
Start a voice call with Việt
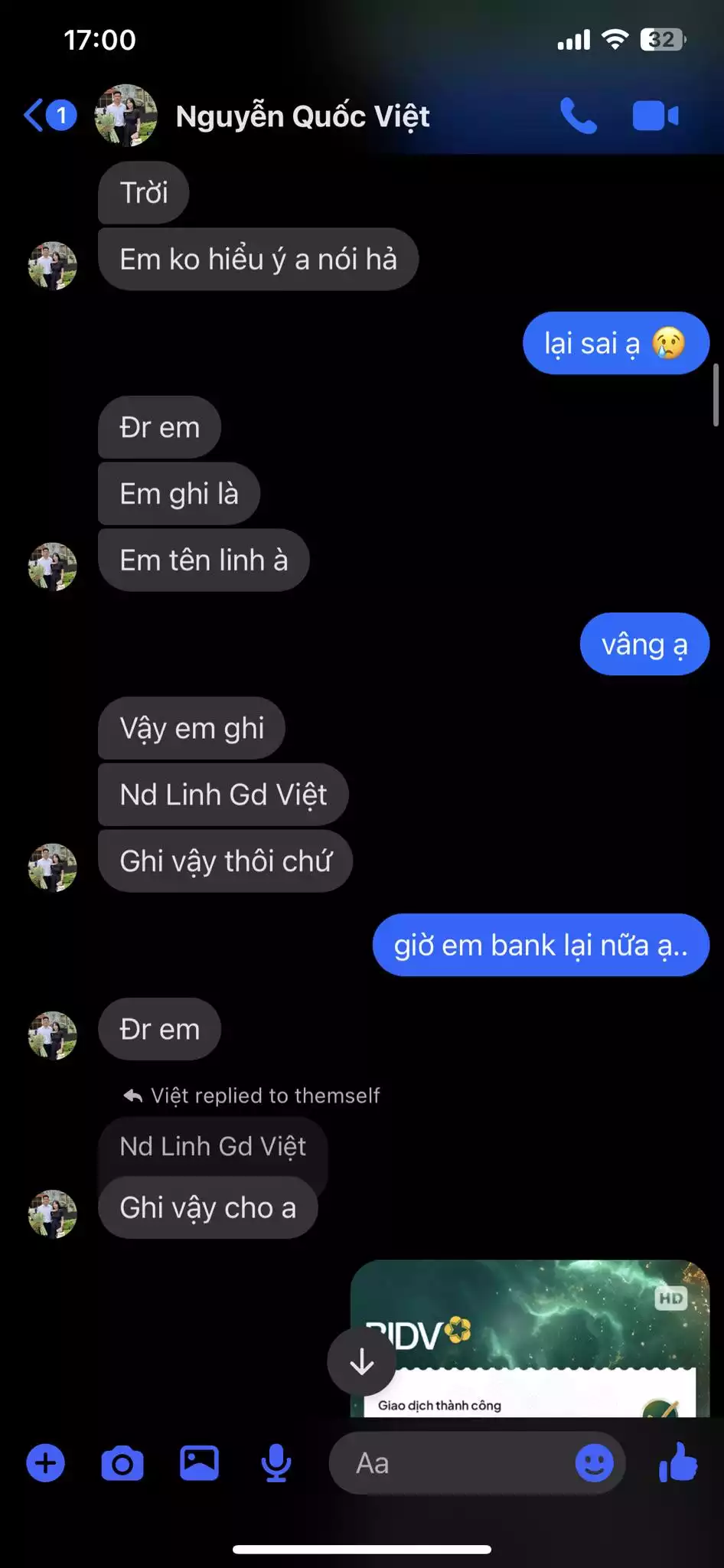coord(578,116)
